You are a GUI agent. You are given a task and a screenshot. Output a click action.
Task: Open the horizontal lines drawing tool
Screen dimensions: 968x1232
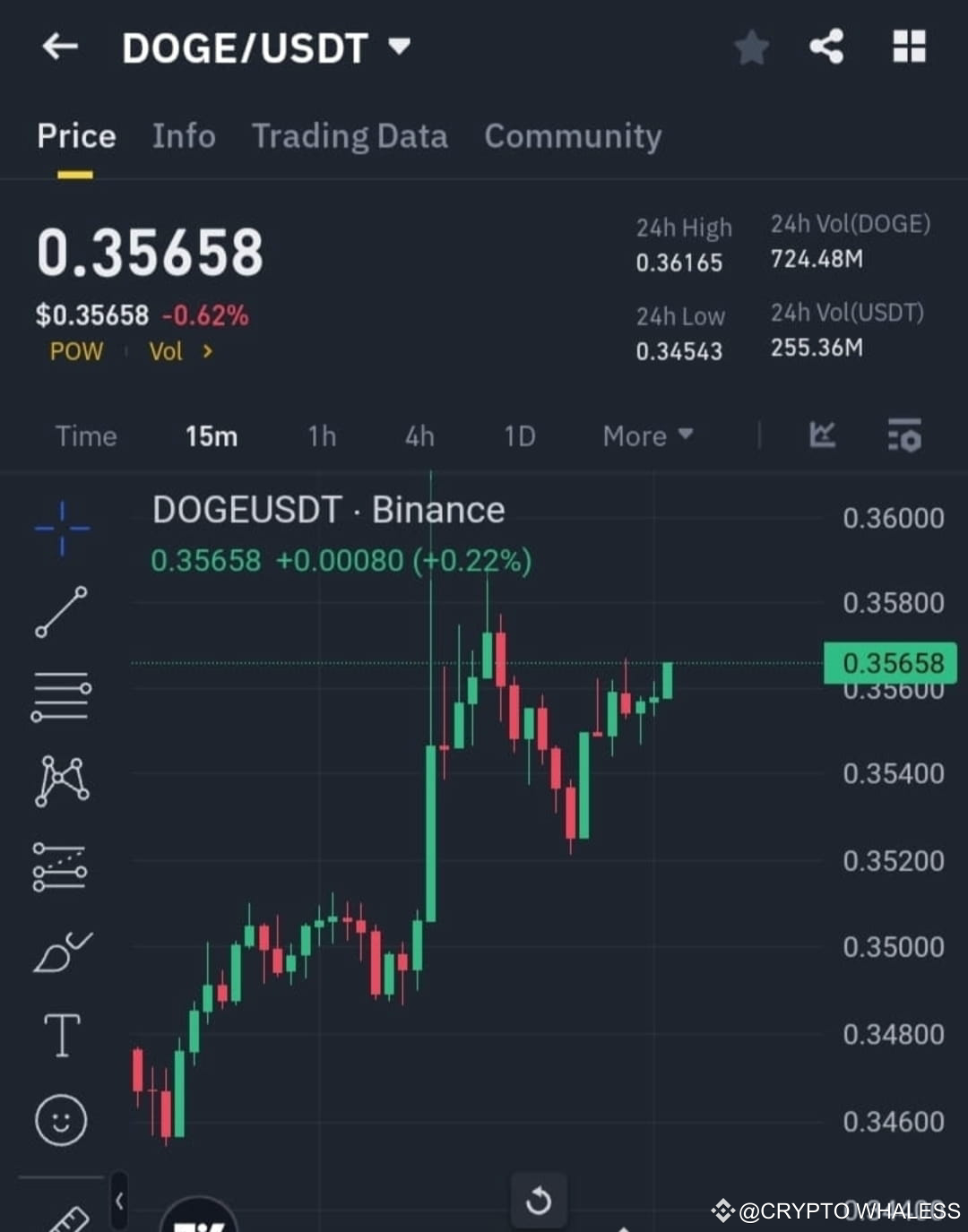coord(61,697)
